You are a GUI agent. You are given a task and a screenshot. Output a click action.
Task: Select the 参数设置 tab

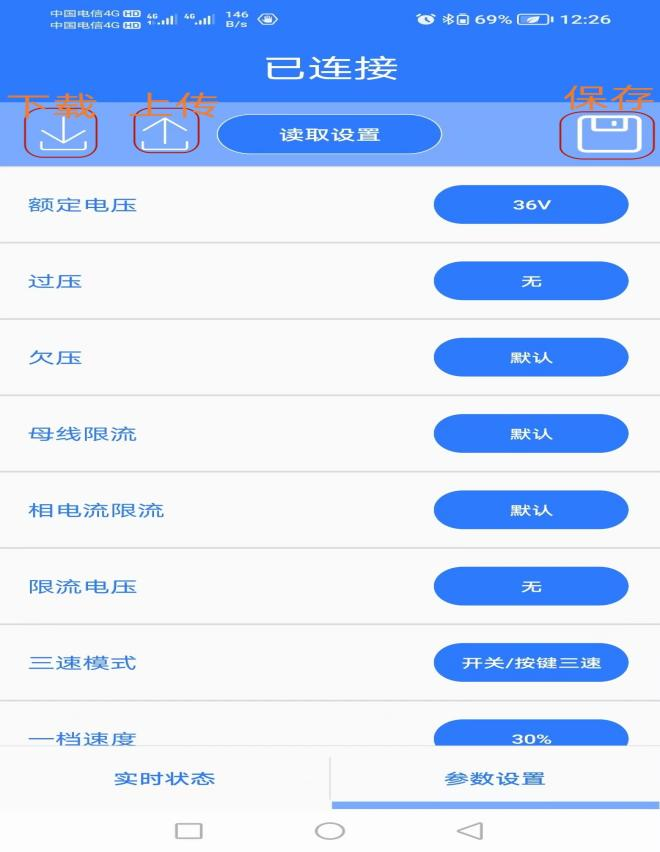point(495,778)
